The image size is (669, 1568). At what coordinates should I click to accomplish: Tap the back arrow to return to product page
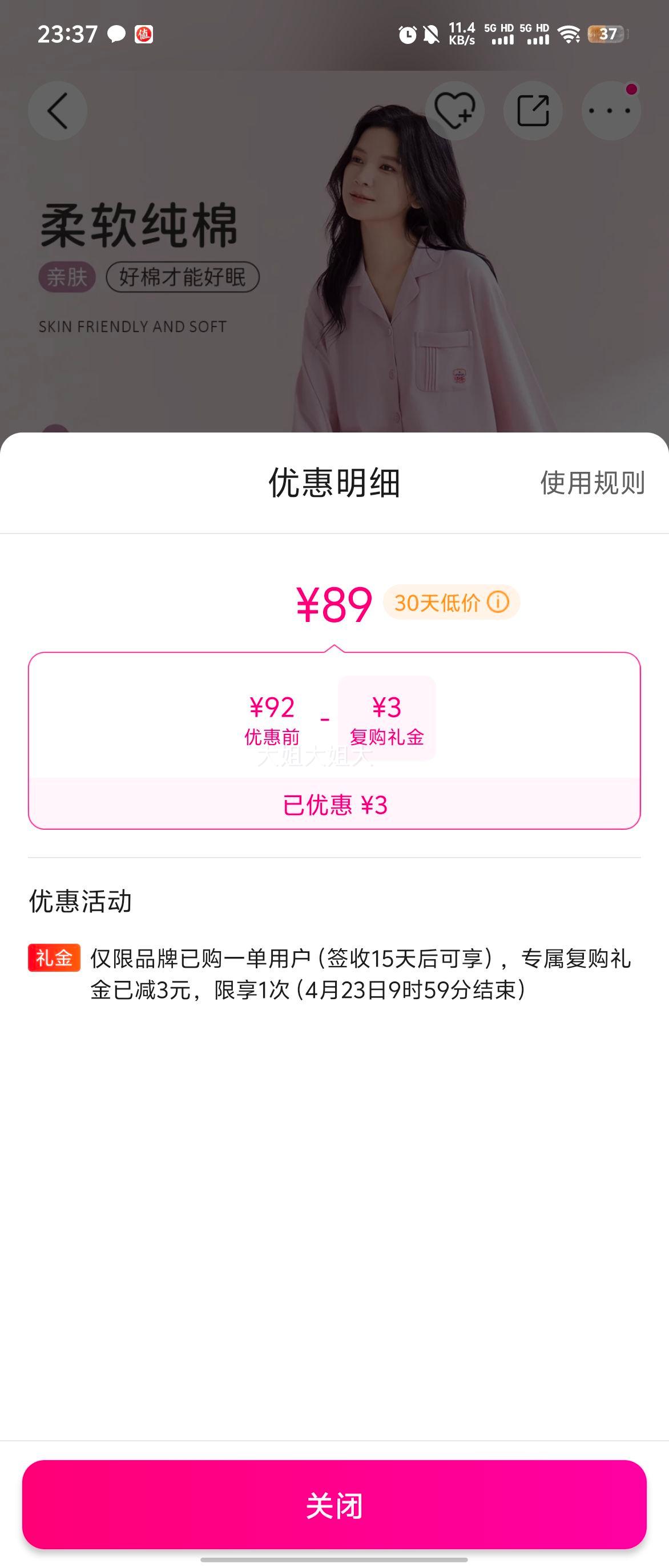click(57, 111)
